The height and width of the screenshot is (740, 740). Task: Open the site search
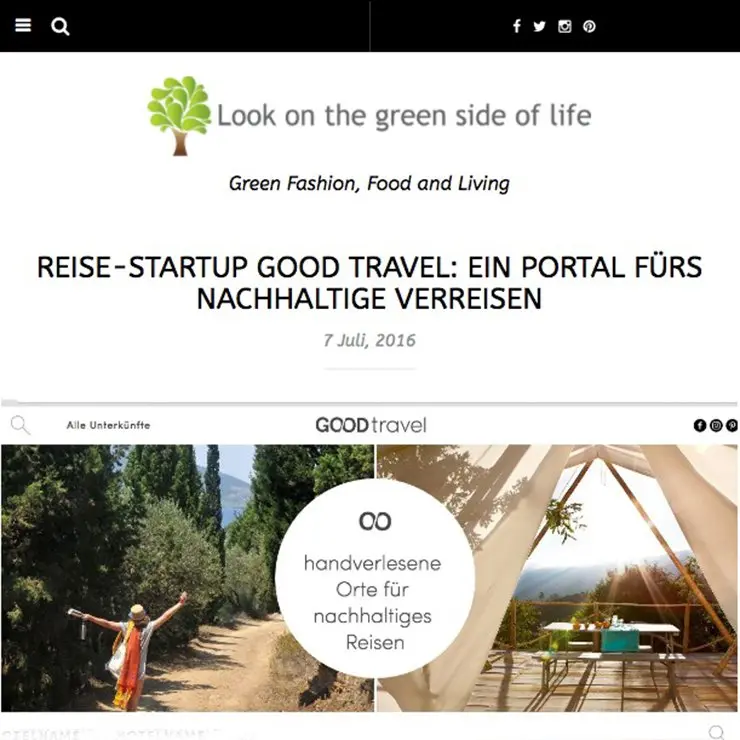[x=60, y=27]
